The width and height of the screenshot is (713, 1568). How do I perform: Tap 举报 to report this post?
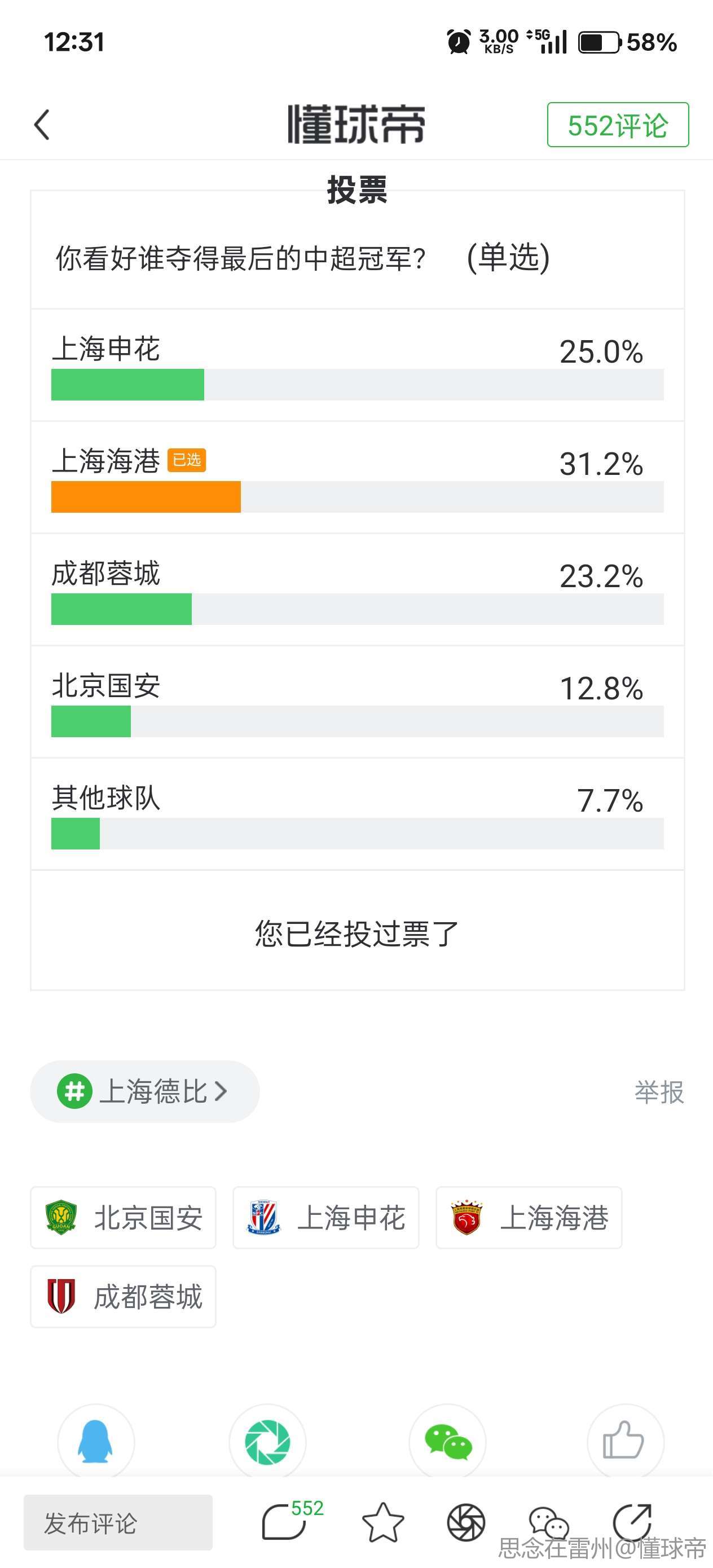659,1092
